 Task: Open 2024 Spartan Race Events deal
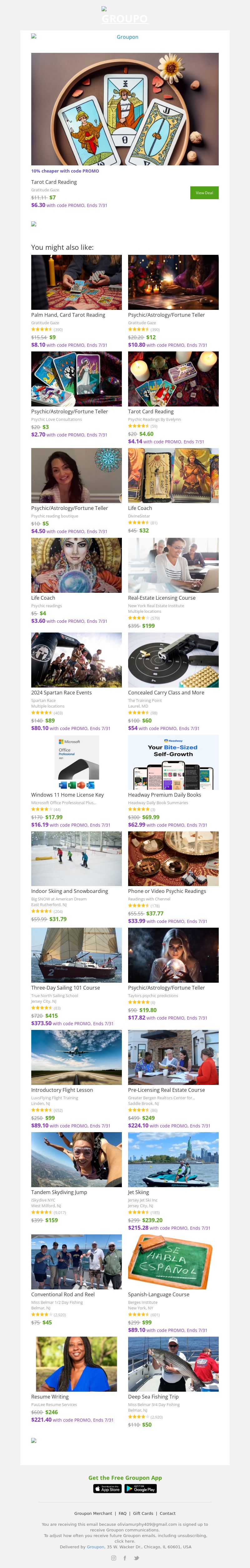click(x=62, y=693)
